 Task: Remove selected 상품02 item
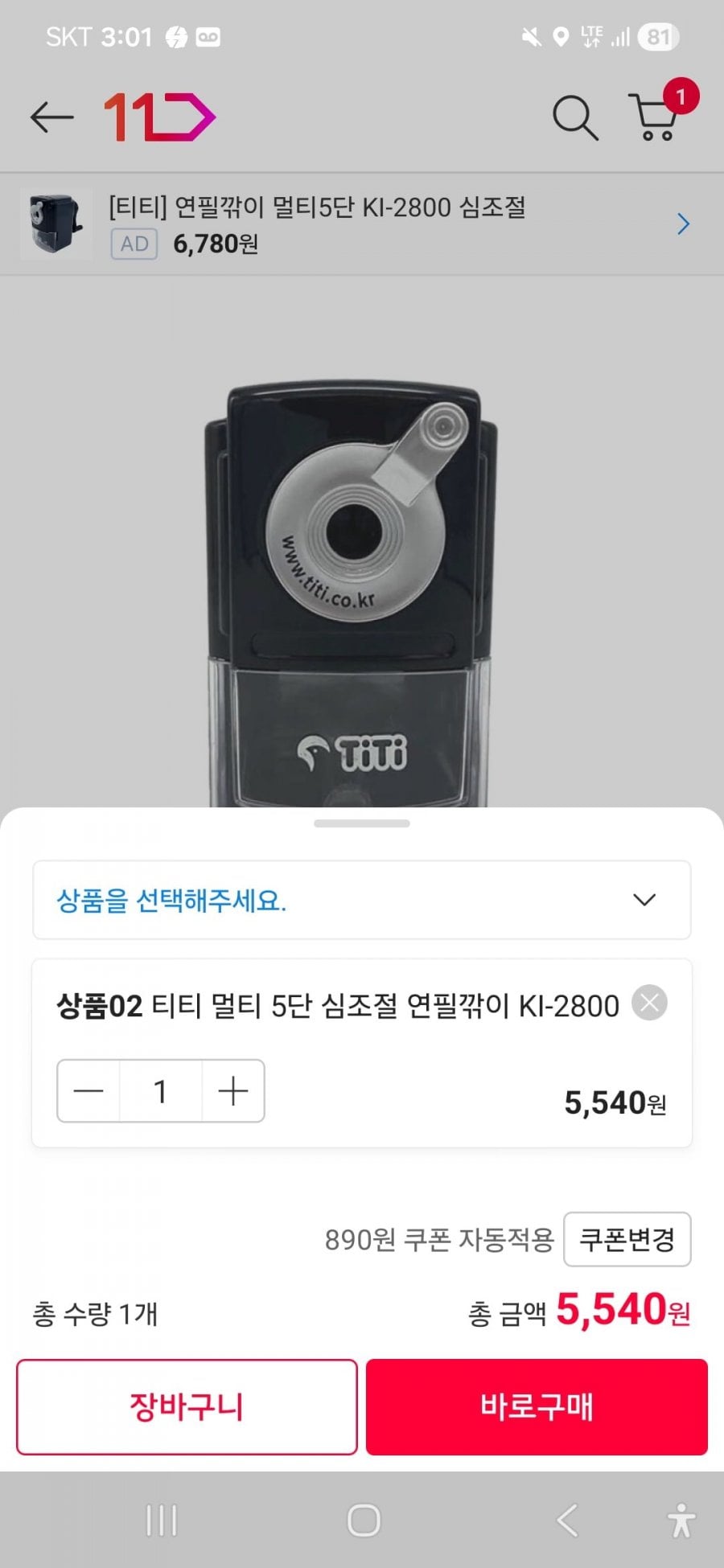(649, 1004)
